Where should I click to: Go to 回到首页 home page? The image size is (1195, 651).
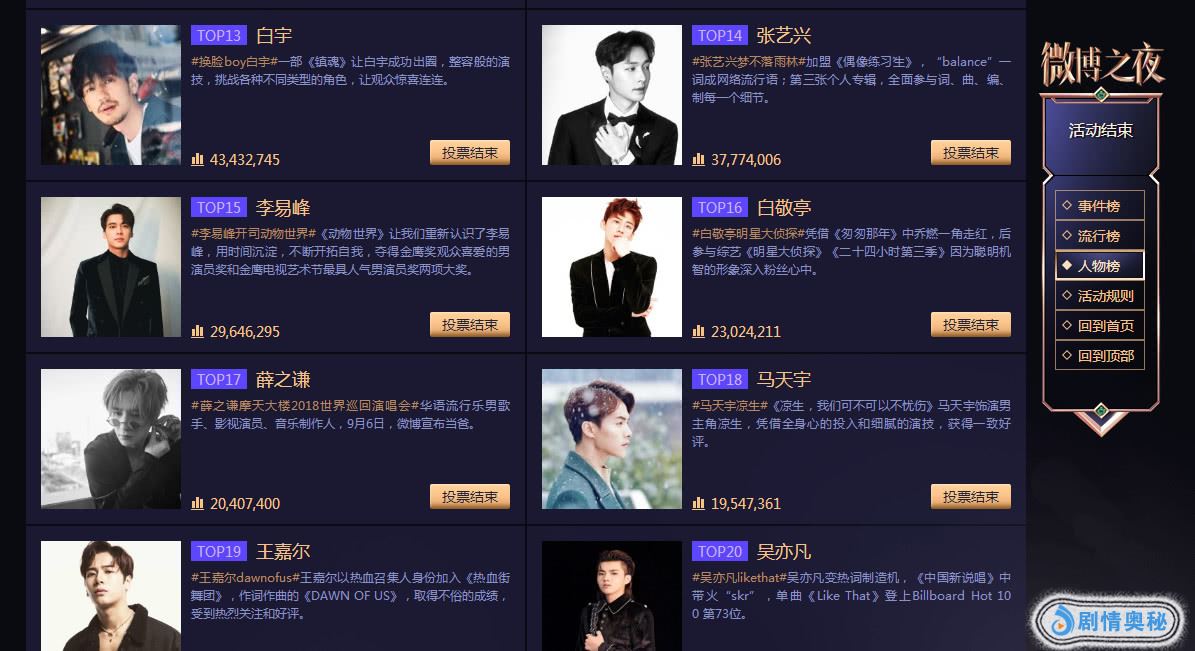(1099, 326)
